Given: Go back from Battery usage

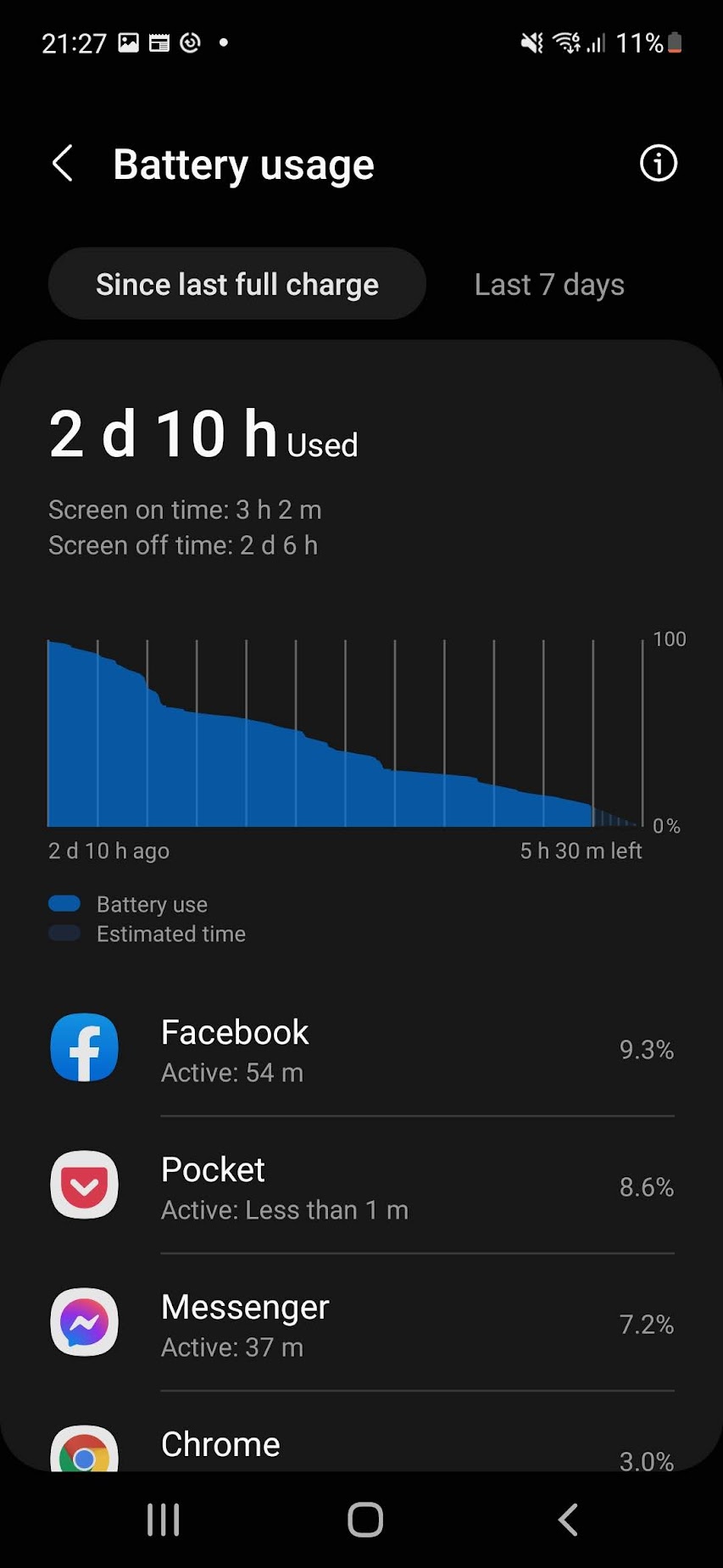Looking at the screenshot, I should pyautogui.click(x=63, y=164).
